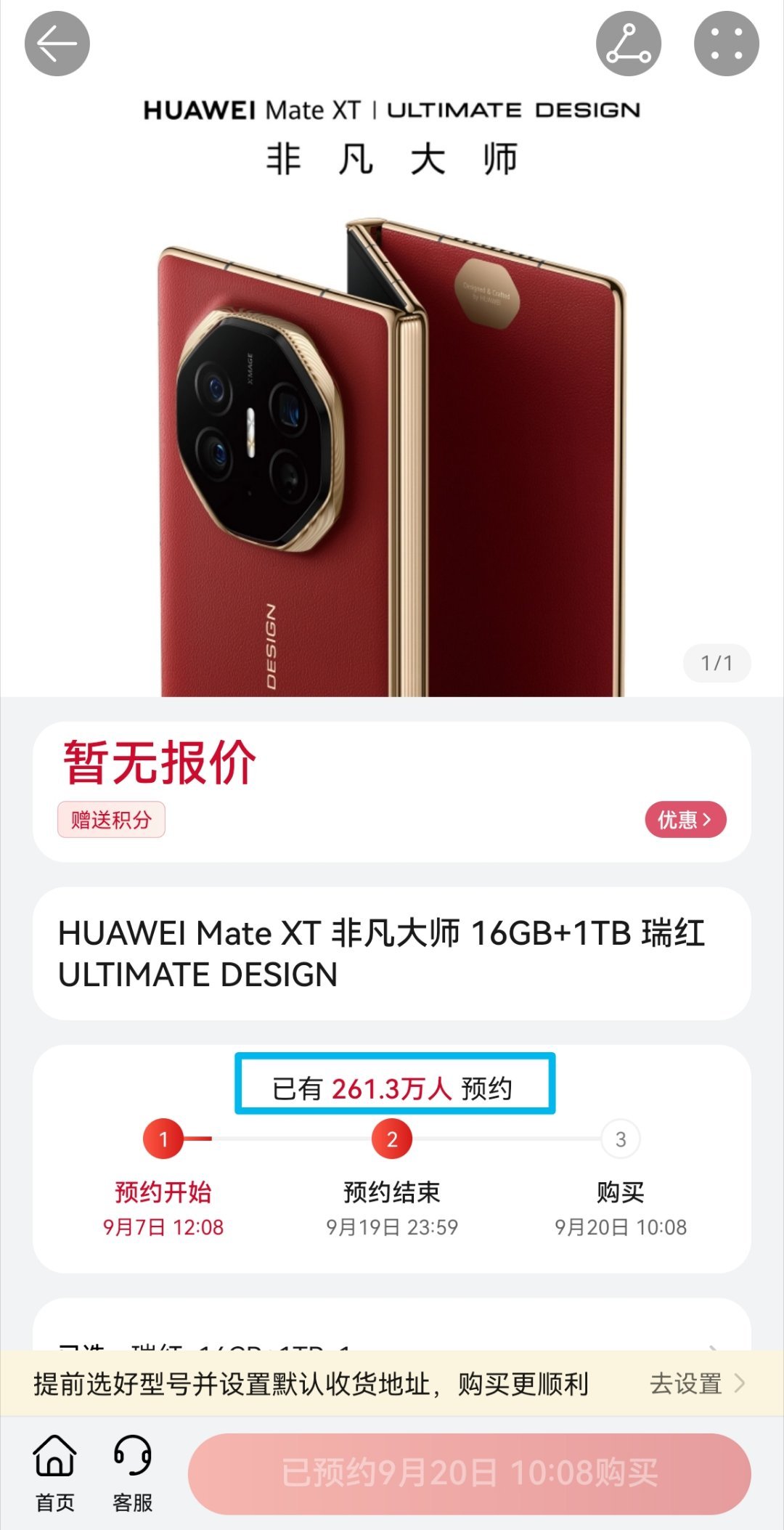Screen dimensions: 784x1530
Task: Open the 优惠 offers button
Action: pos(685,820)
